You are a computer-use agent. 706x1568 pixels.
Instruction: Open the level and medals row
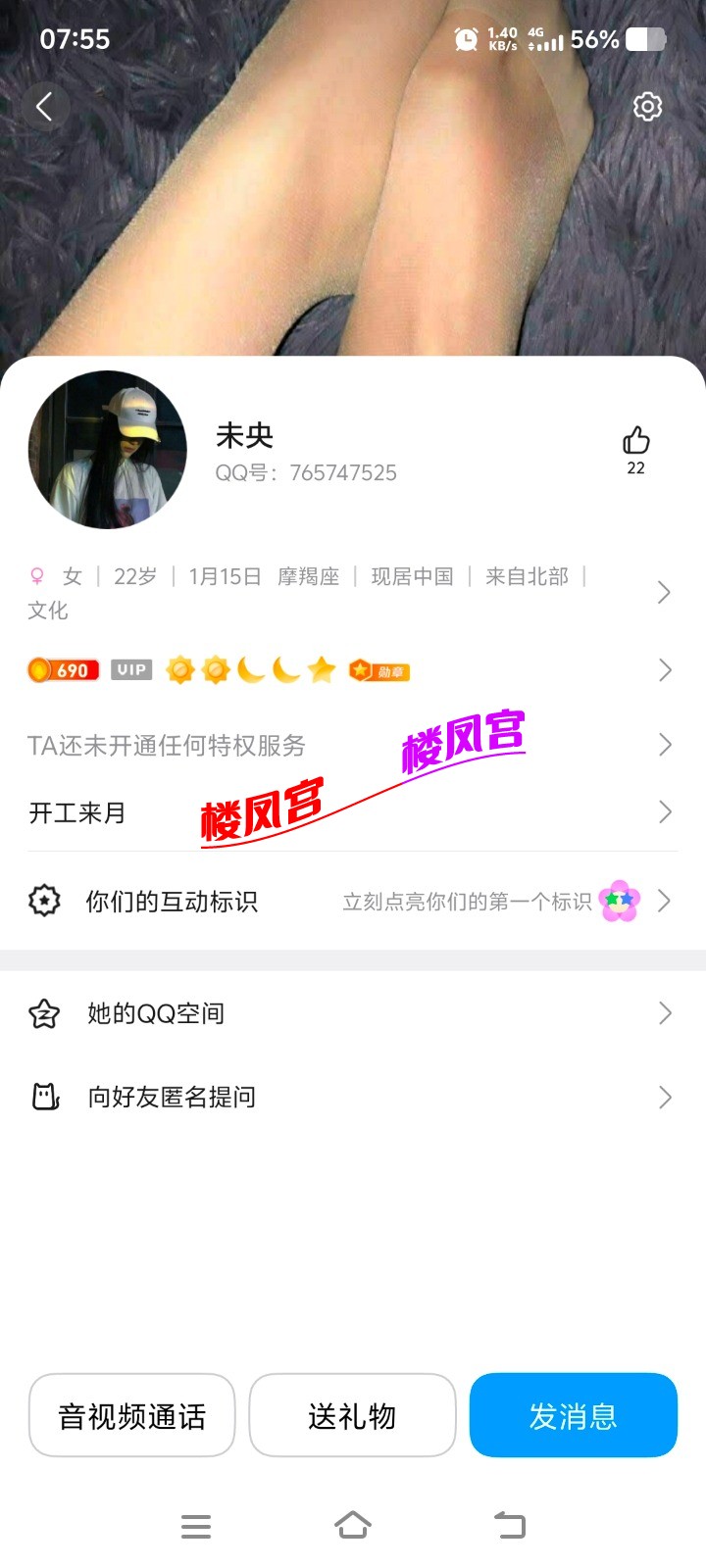click(x=353, y=670)
